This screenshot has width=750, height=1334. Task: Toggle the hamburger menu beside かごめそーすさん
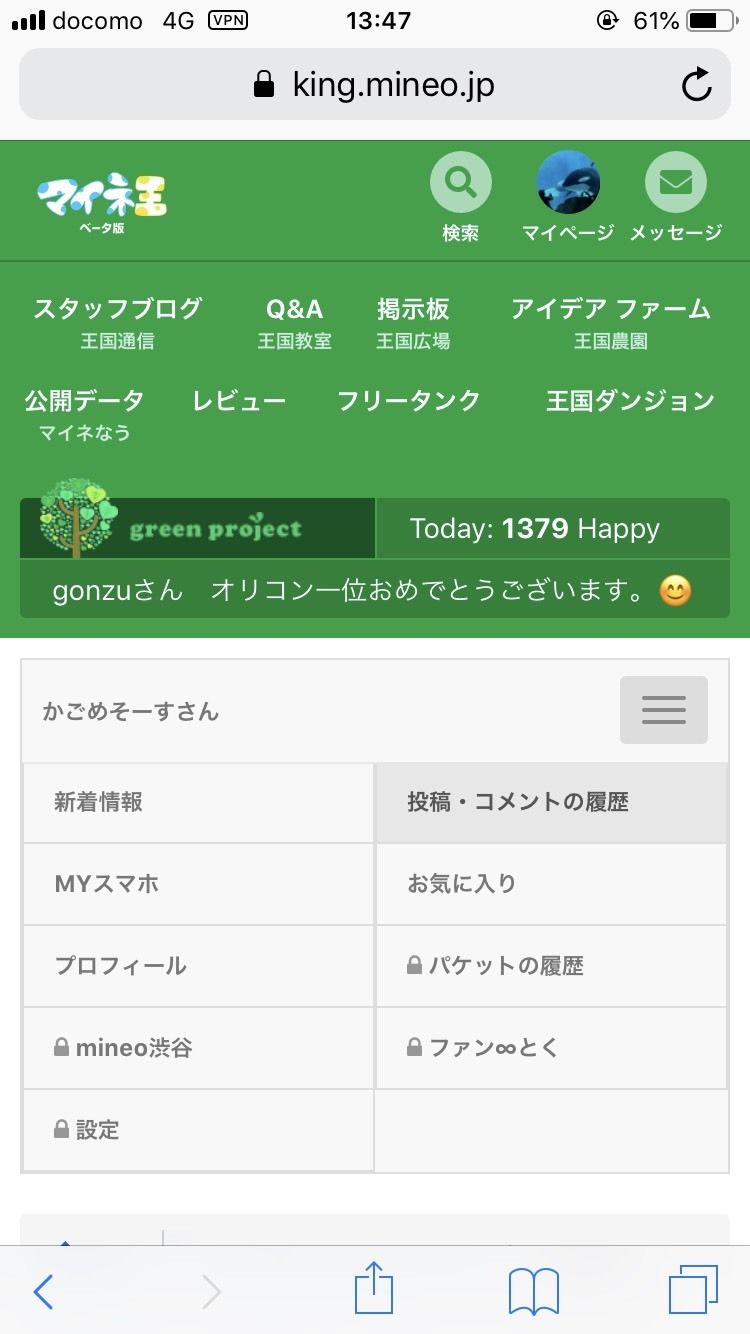point(663,710)
